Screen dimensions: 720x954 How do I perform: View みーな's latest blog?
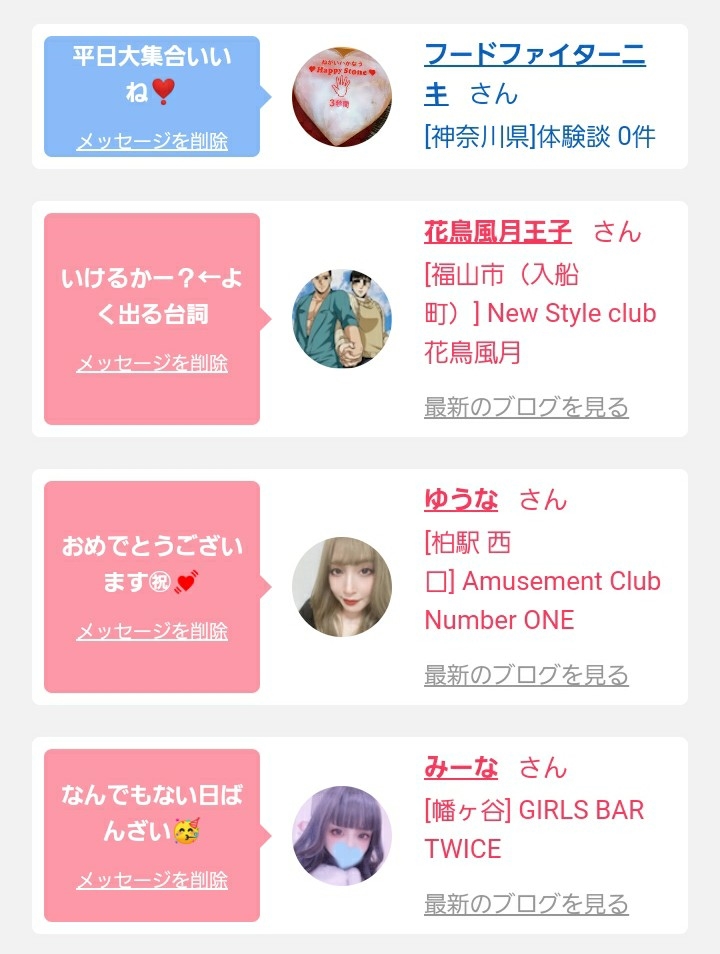click(x=526, y=904)
